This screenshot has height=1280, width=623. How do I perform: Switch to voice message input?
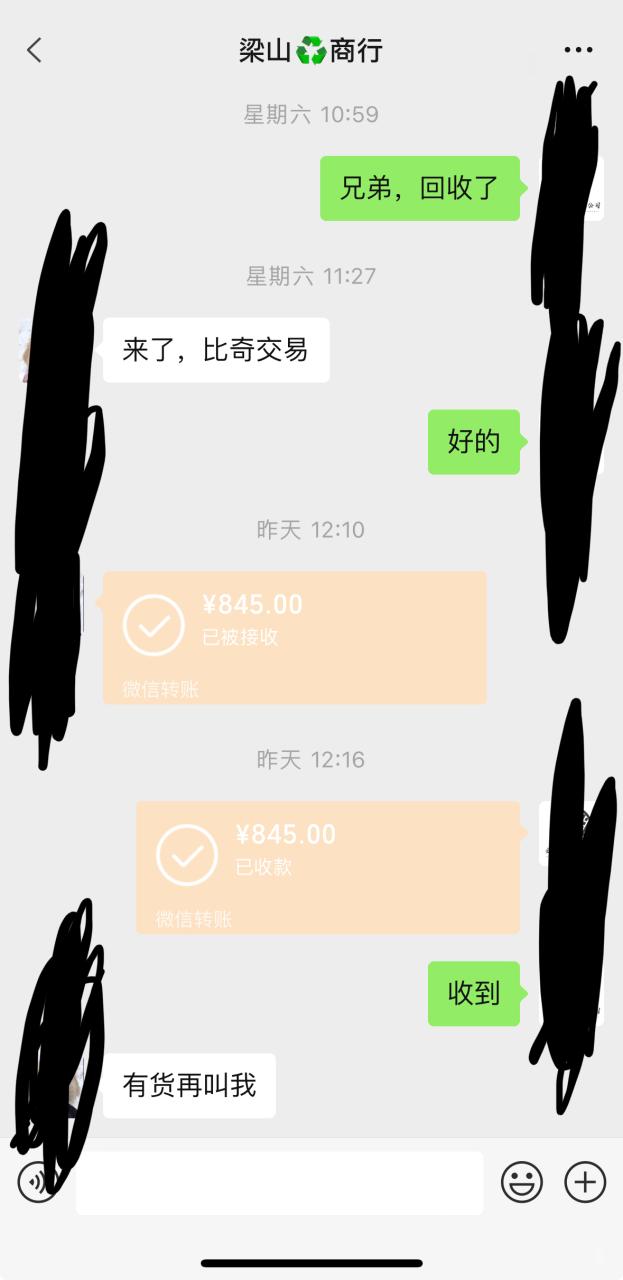[36, 1184]
